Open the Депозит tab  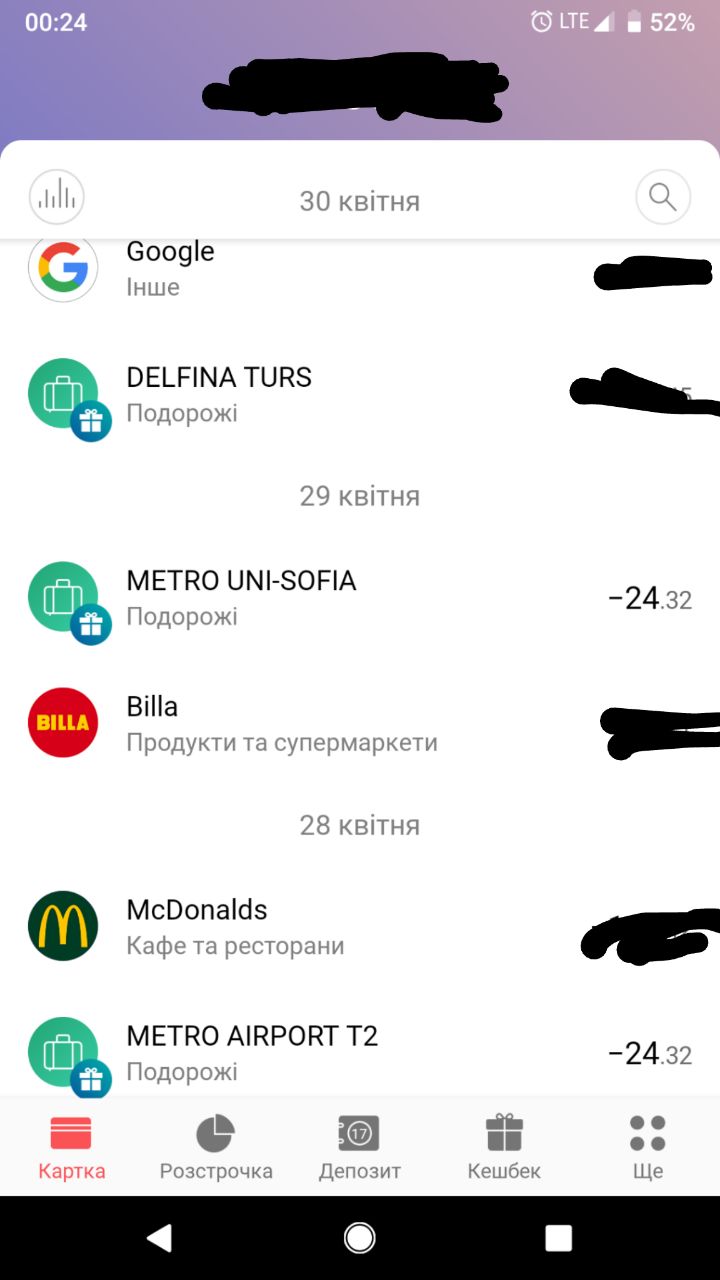point(360,1147)
